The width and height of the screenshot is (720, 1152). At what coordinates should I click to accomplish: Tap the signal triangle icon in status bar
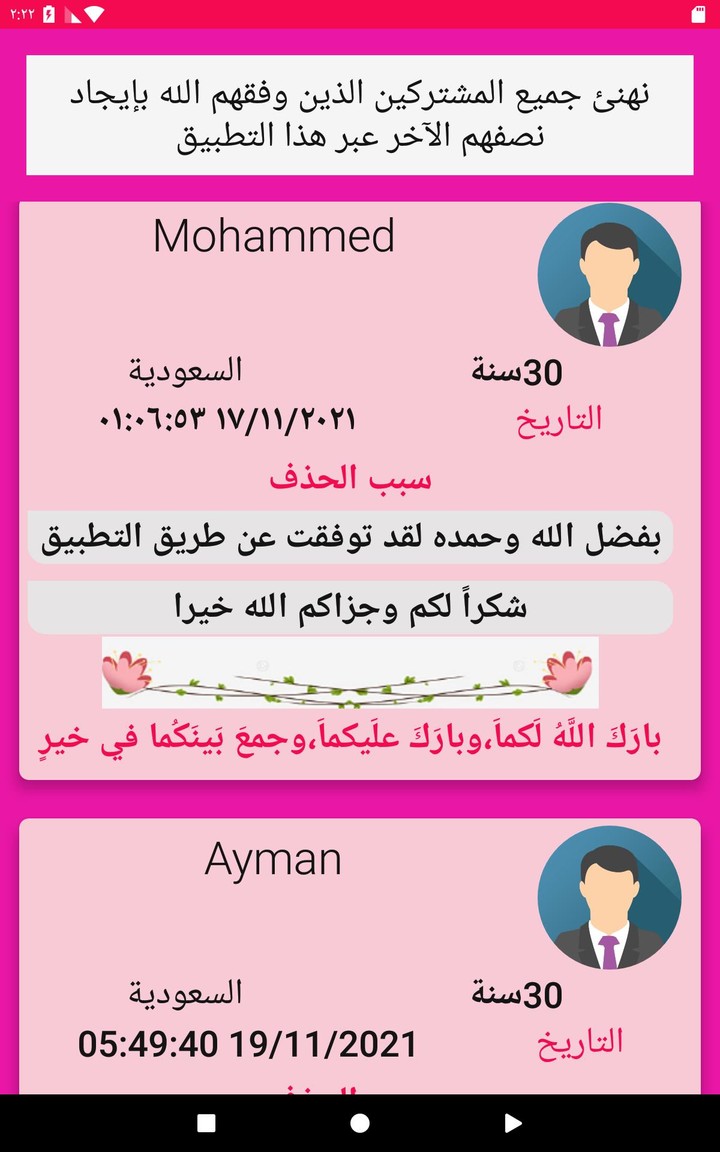click(x=74, y=15)
